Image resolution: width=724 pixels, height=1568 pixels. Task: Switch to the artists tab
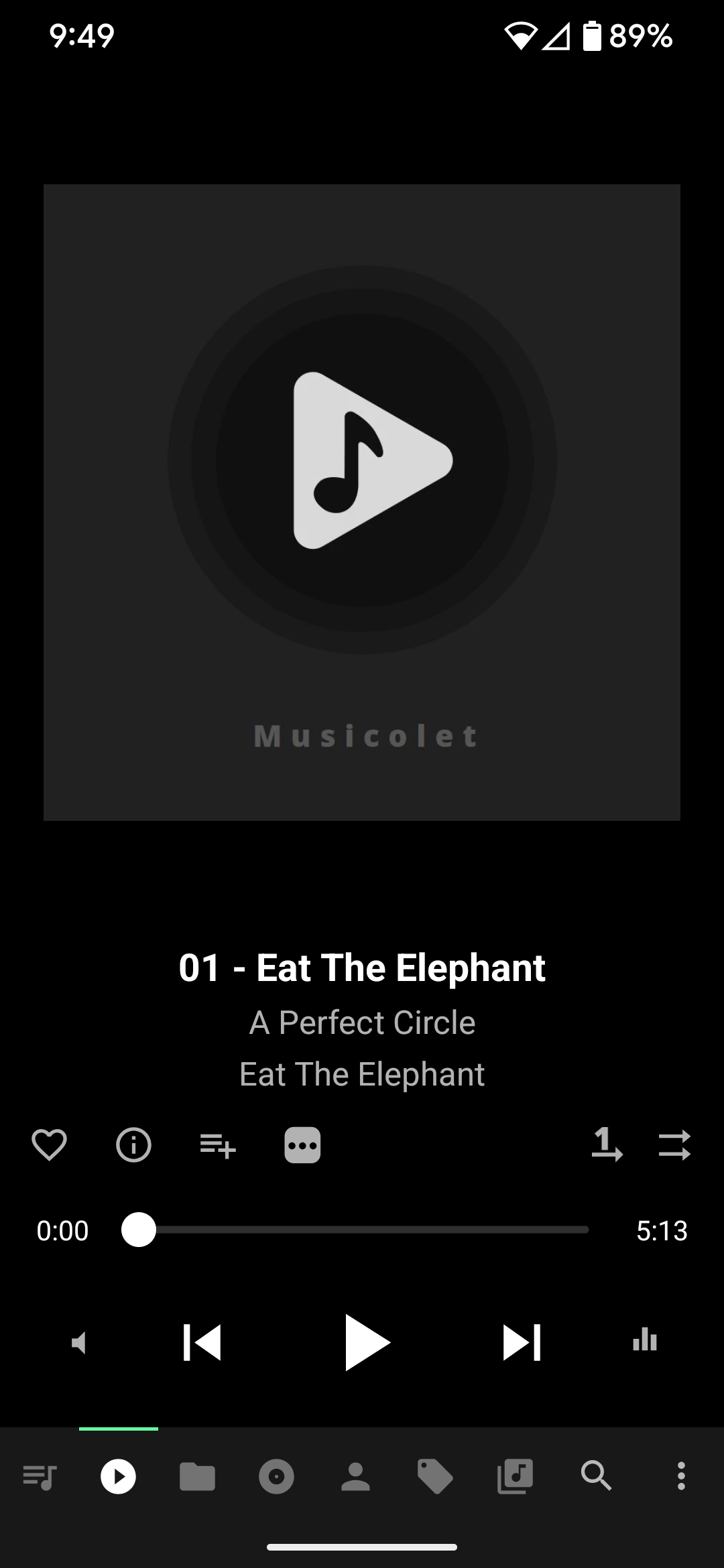pyautogui.click(x=355, y=1476)
